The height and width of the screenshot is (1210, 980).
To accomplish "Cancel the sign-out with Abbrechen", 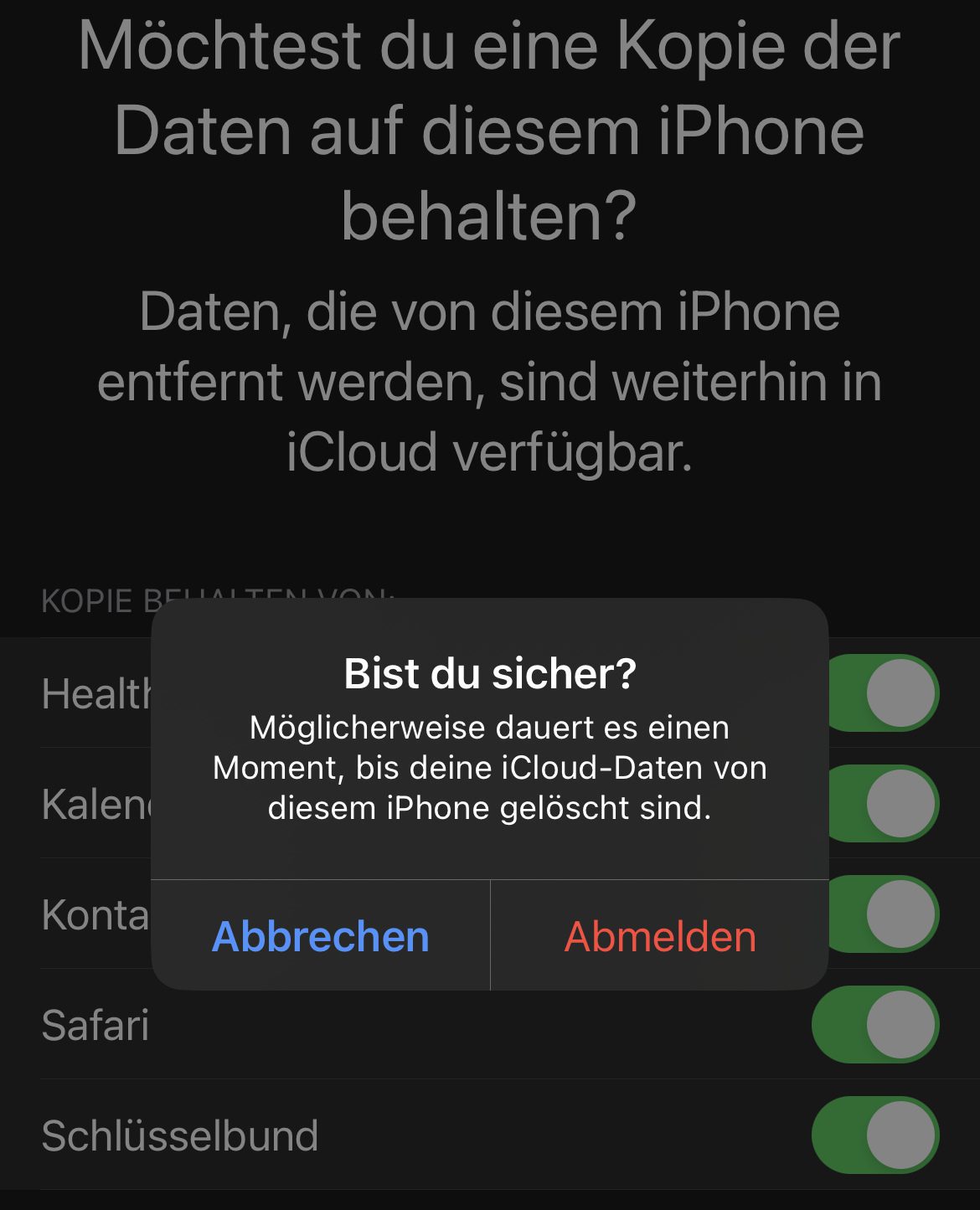I will pos(320,936).
